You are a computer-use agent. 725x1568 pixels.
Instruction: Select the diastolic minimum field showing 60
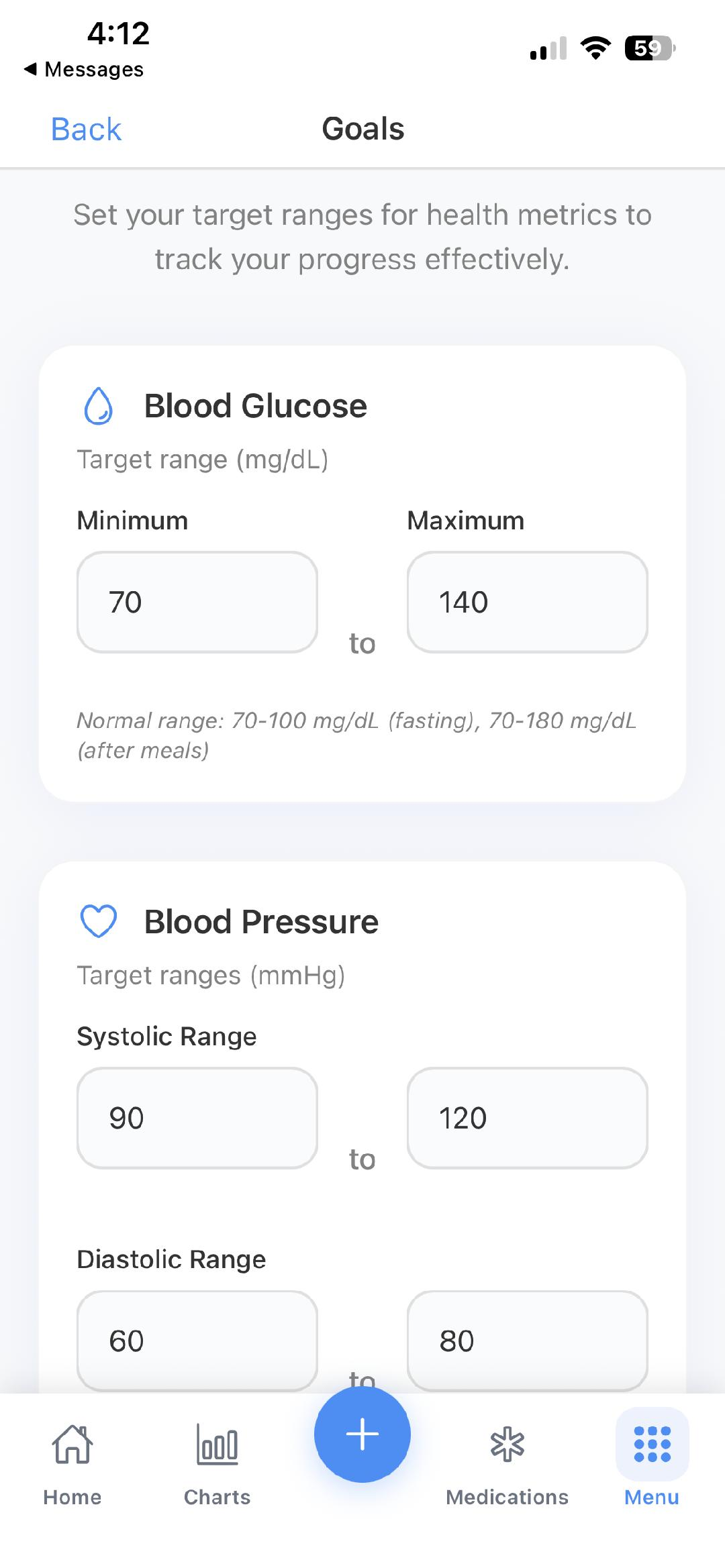point(197,1341)
